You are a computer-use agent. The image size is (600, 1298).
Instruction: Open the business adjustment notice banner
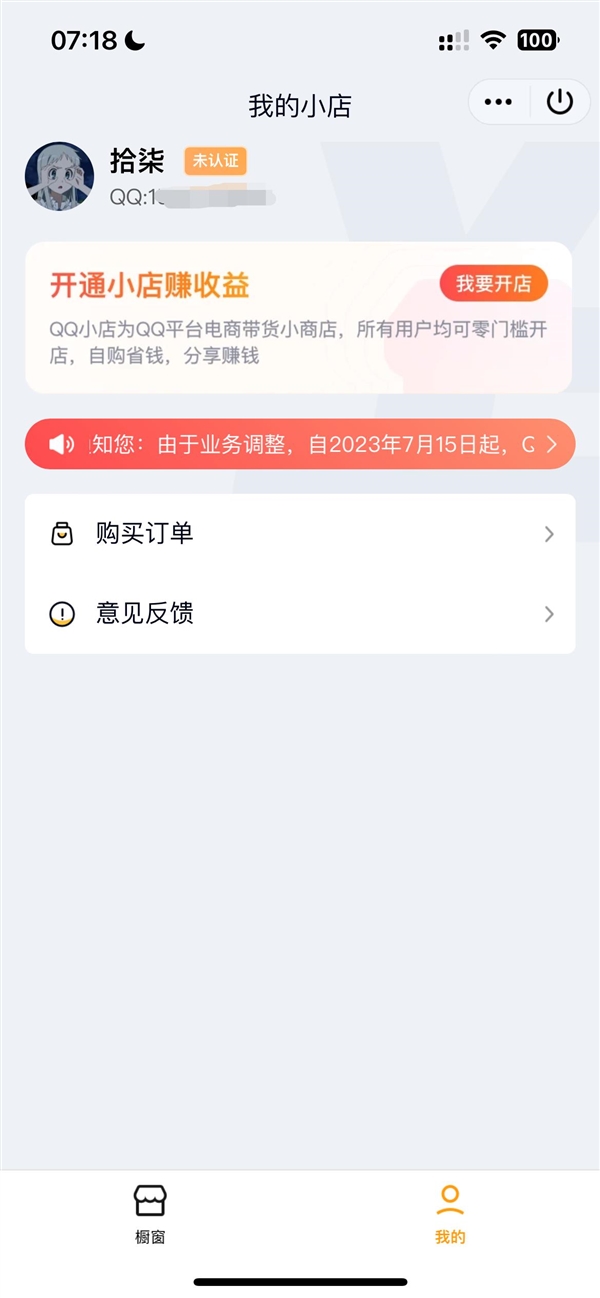[300, 444]
